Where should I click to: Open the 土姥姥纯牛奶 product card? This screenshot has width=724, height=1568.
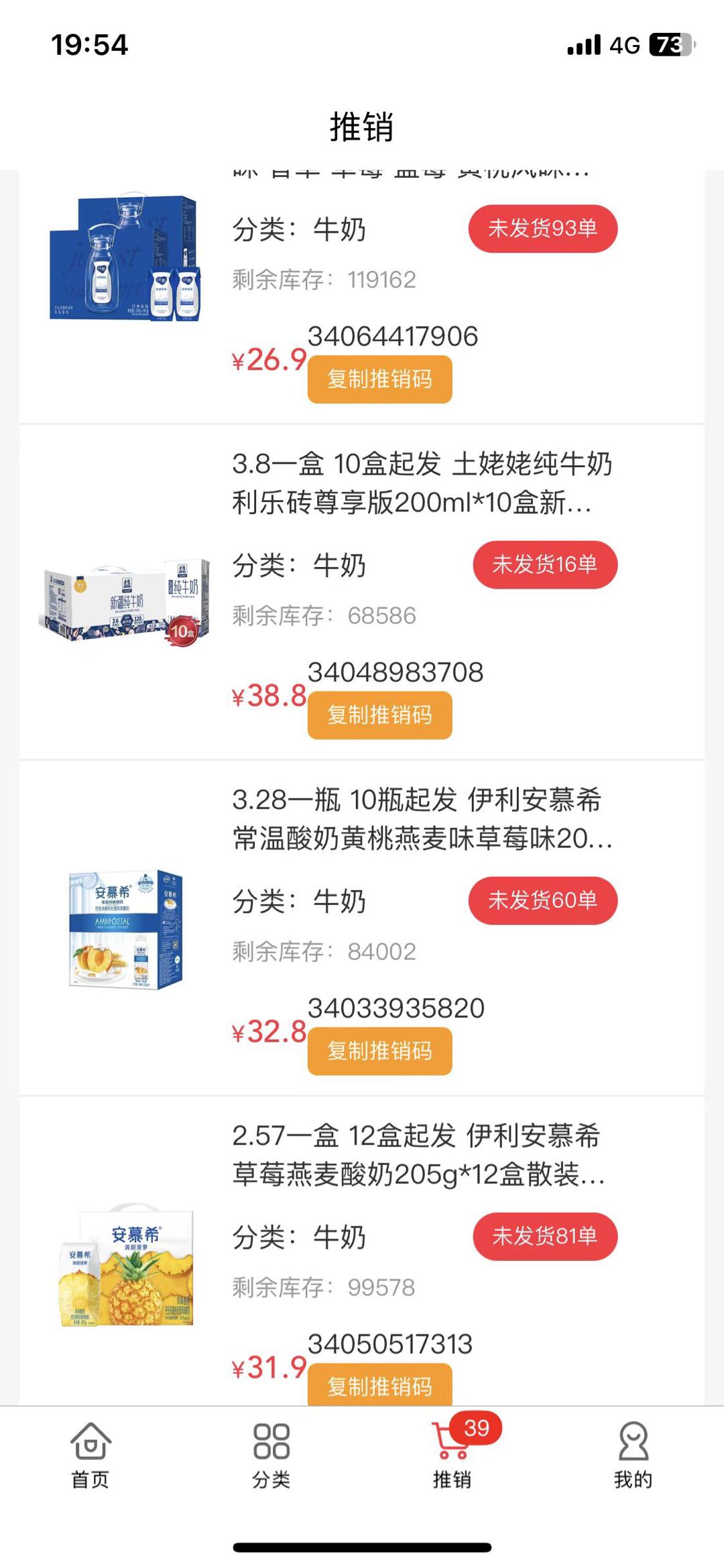coord(361,593)
